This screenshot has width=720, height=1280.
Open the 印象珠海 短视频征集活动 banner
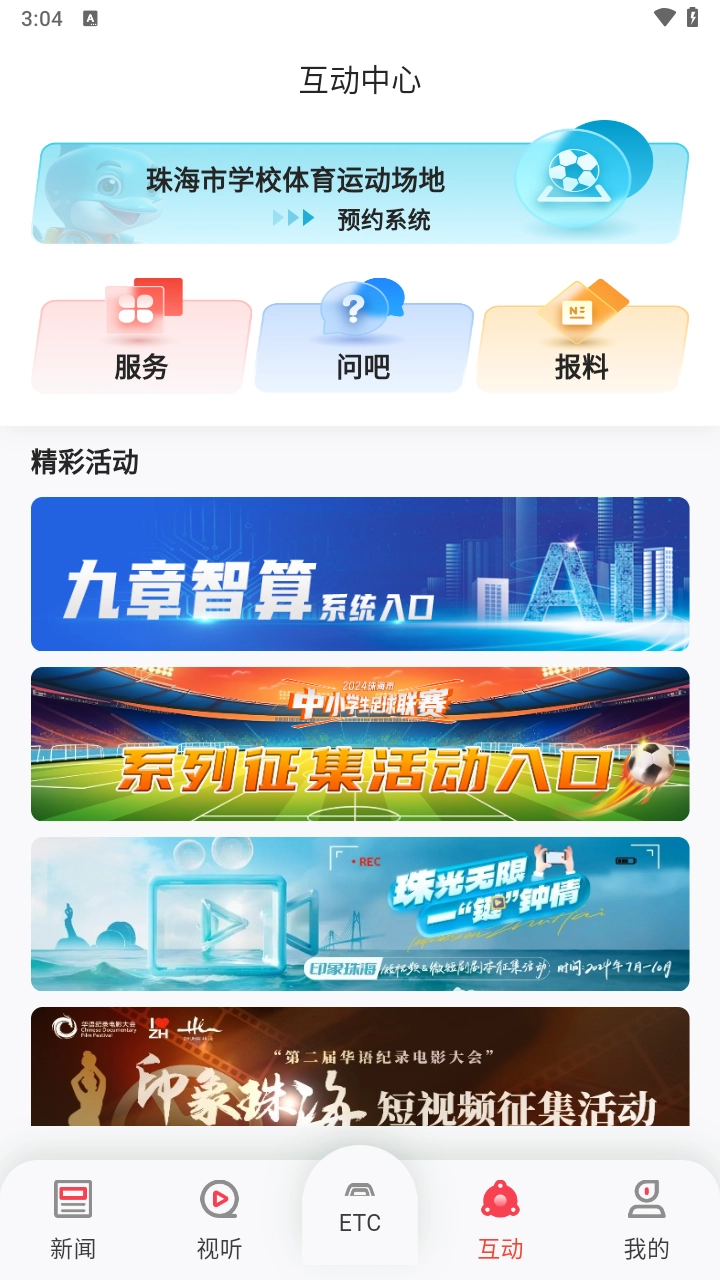point(360,1068)
